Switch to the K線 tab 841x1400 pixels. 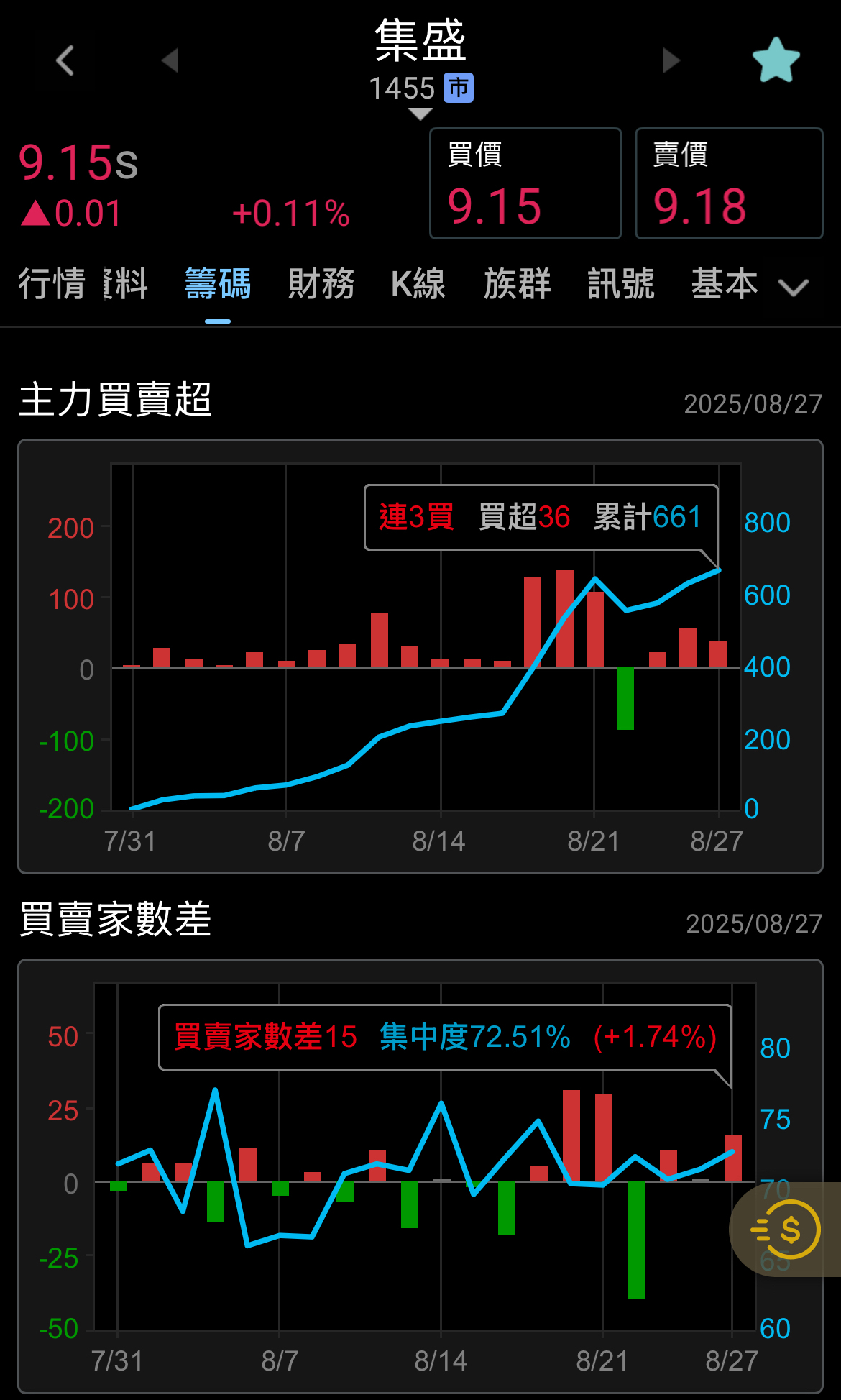(418, 284)
